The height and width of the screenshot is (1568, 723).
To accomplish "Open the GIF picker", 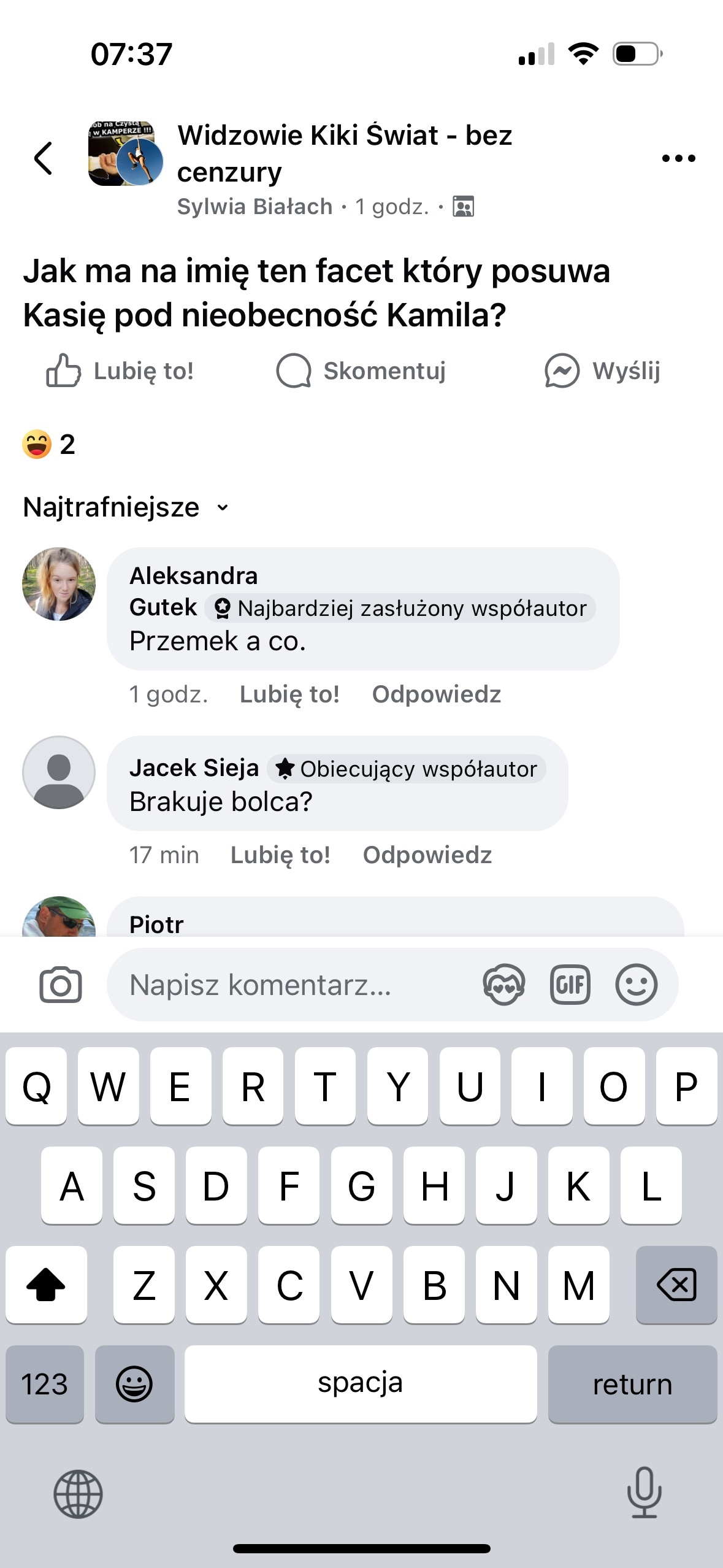I will (570, 985).
